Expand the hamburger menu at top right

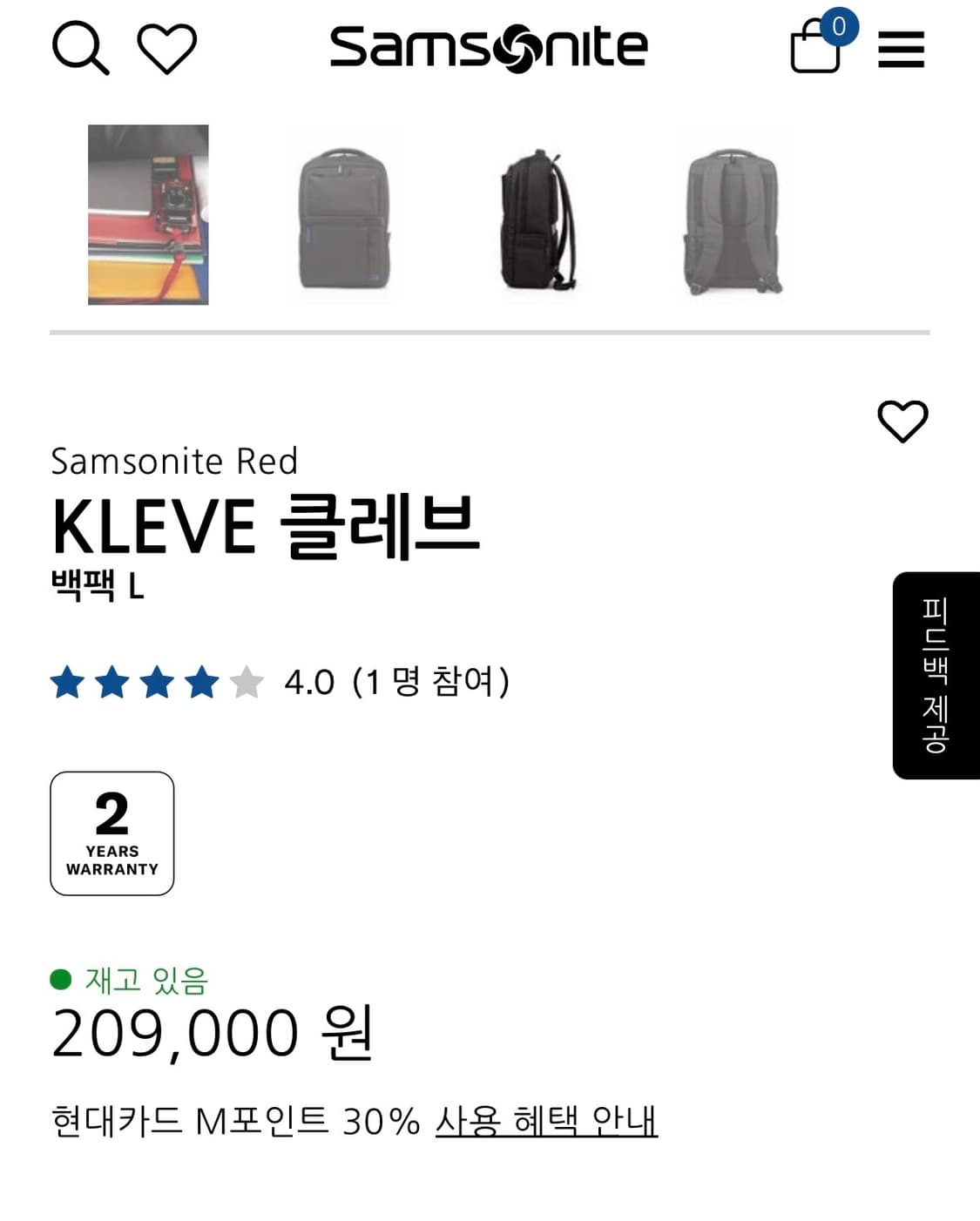click(902, 50)
